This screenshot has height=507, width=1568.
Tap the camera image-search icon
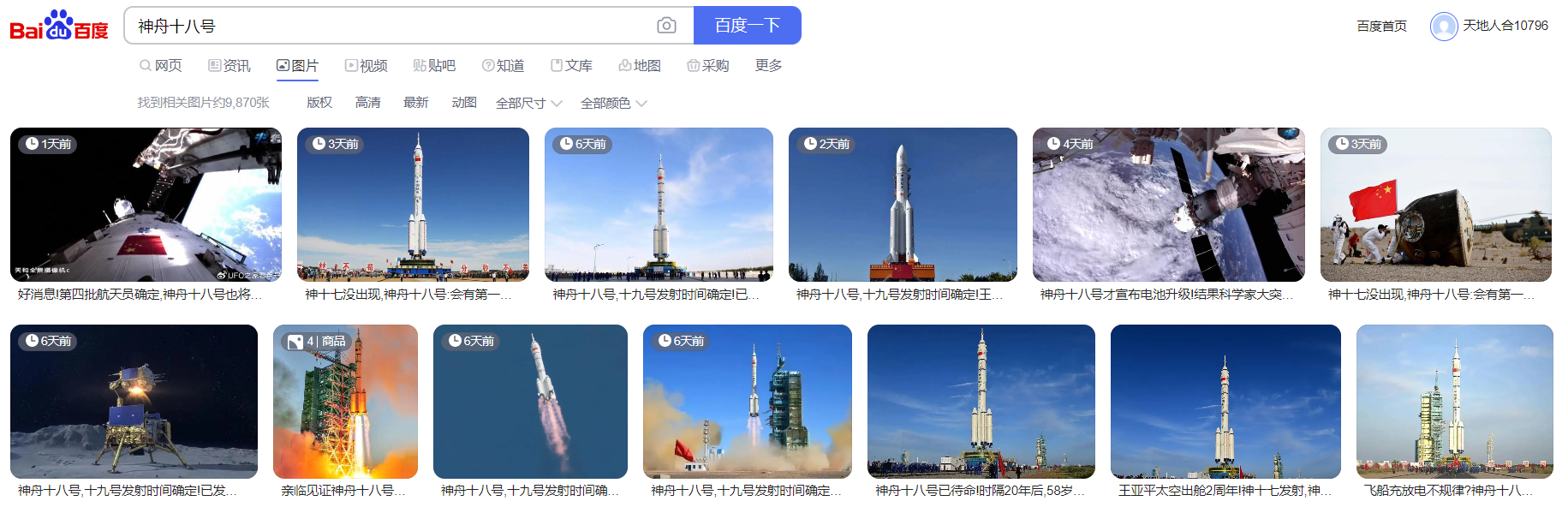pos(666,26)
